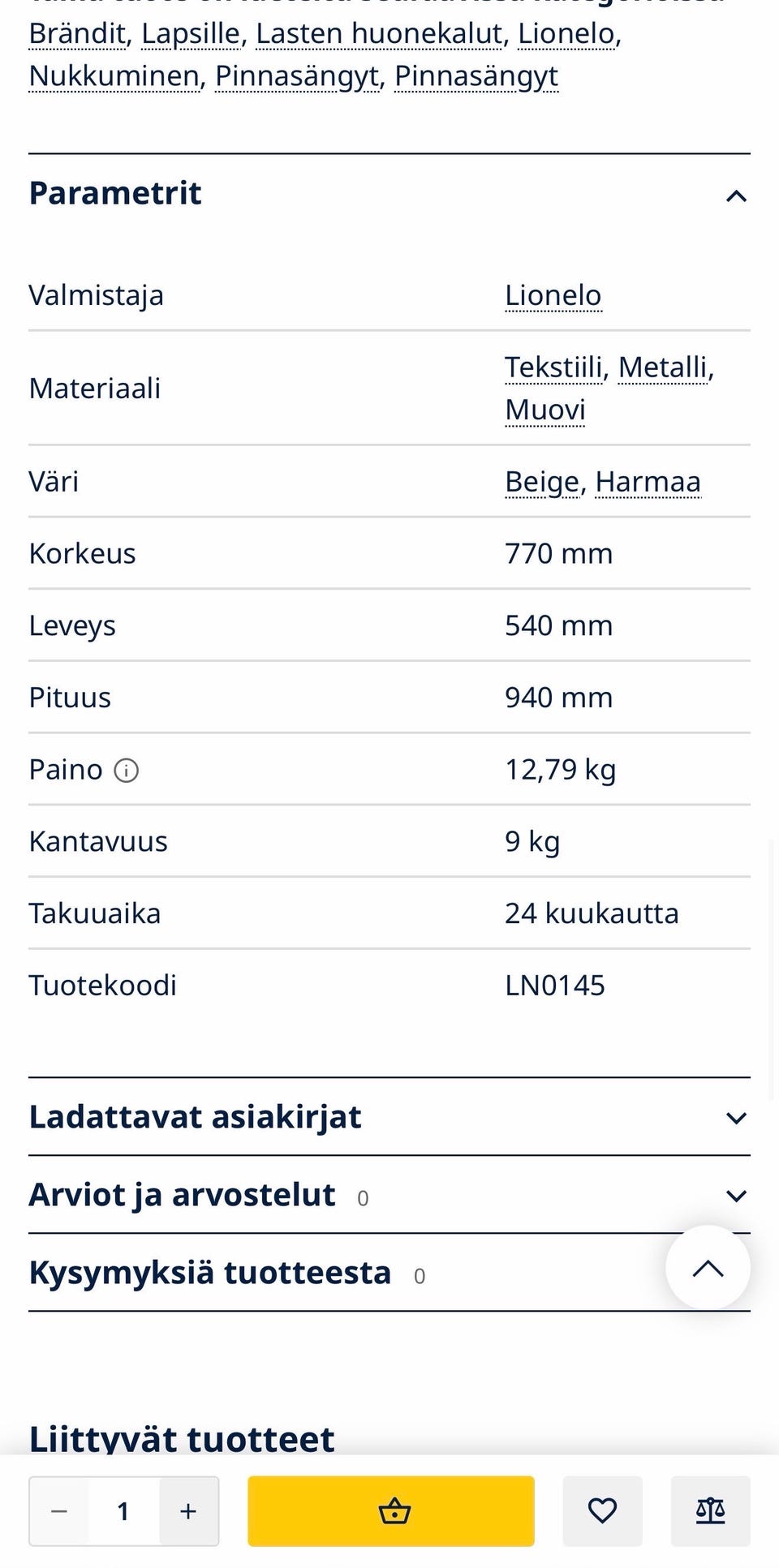Collapse the Parametrit section
Screen dimensions: 779x1568
coord(735,195)
